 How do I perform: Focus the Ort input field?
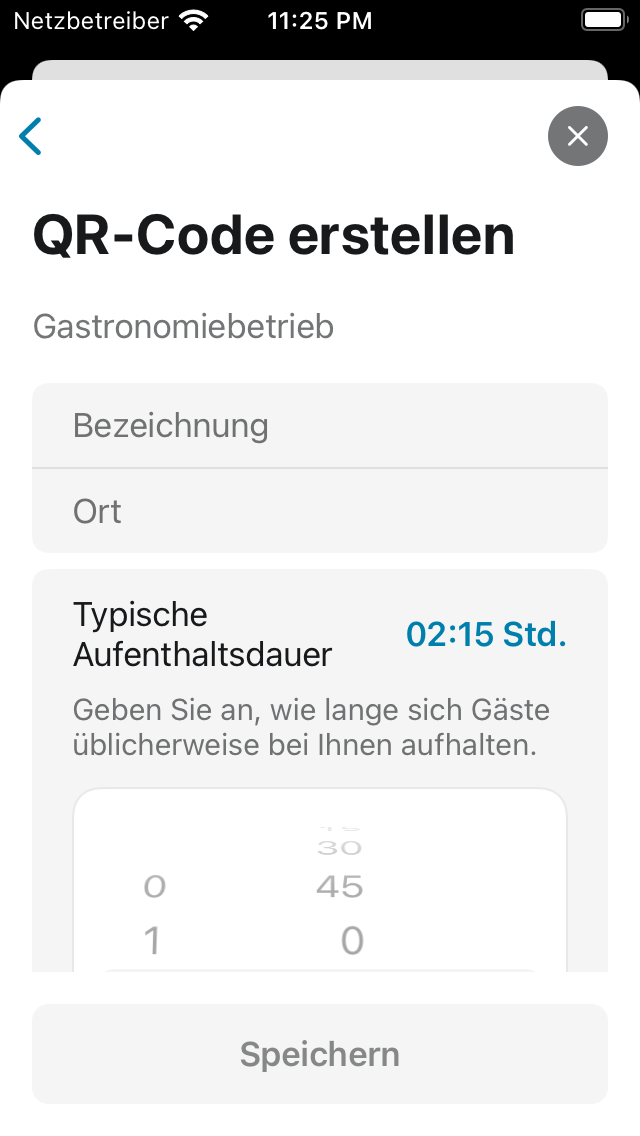pyautogui.click(x=320, y=511)
